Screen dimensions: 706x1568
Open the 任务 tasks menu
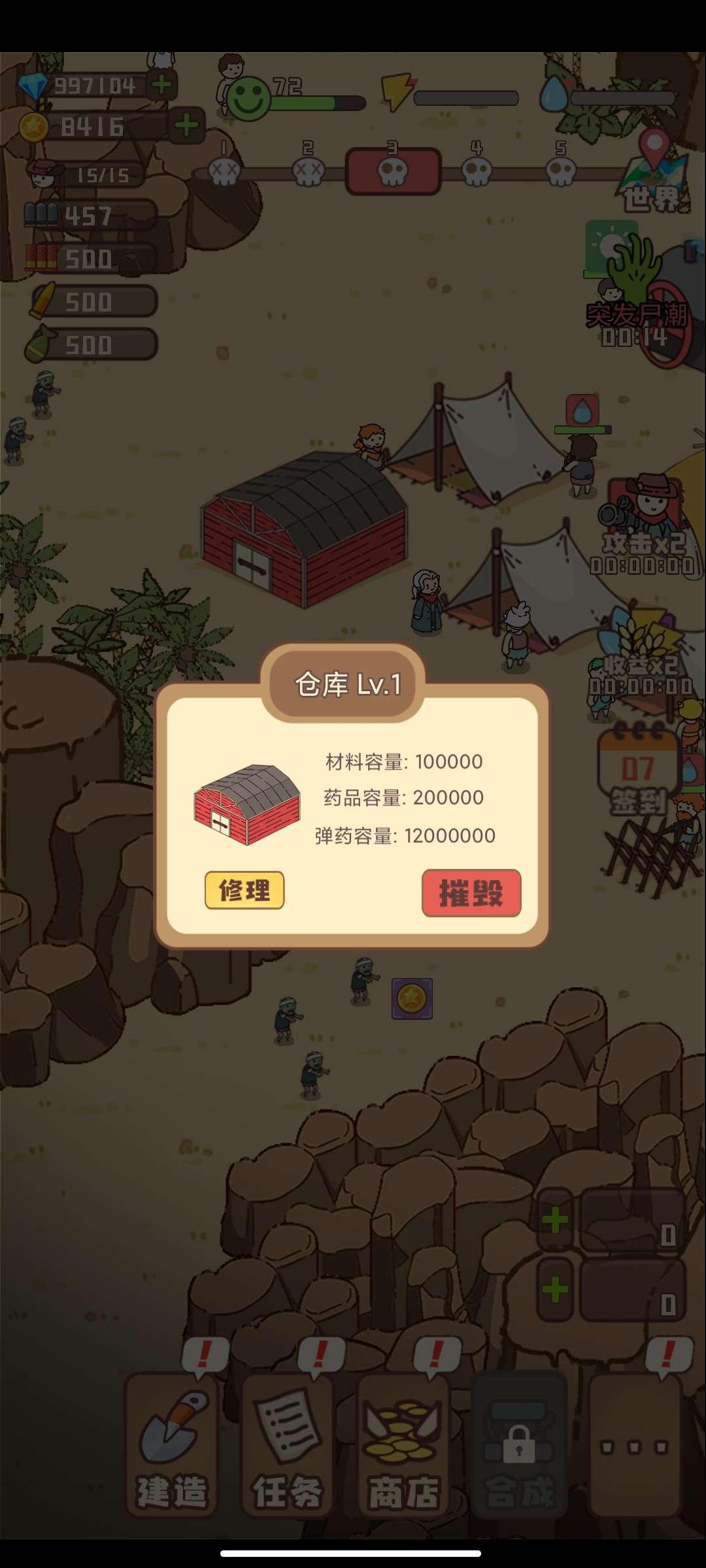pos(288,1444)
